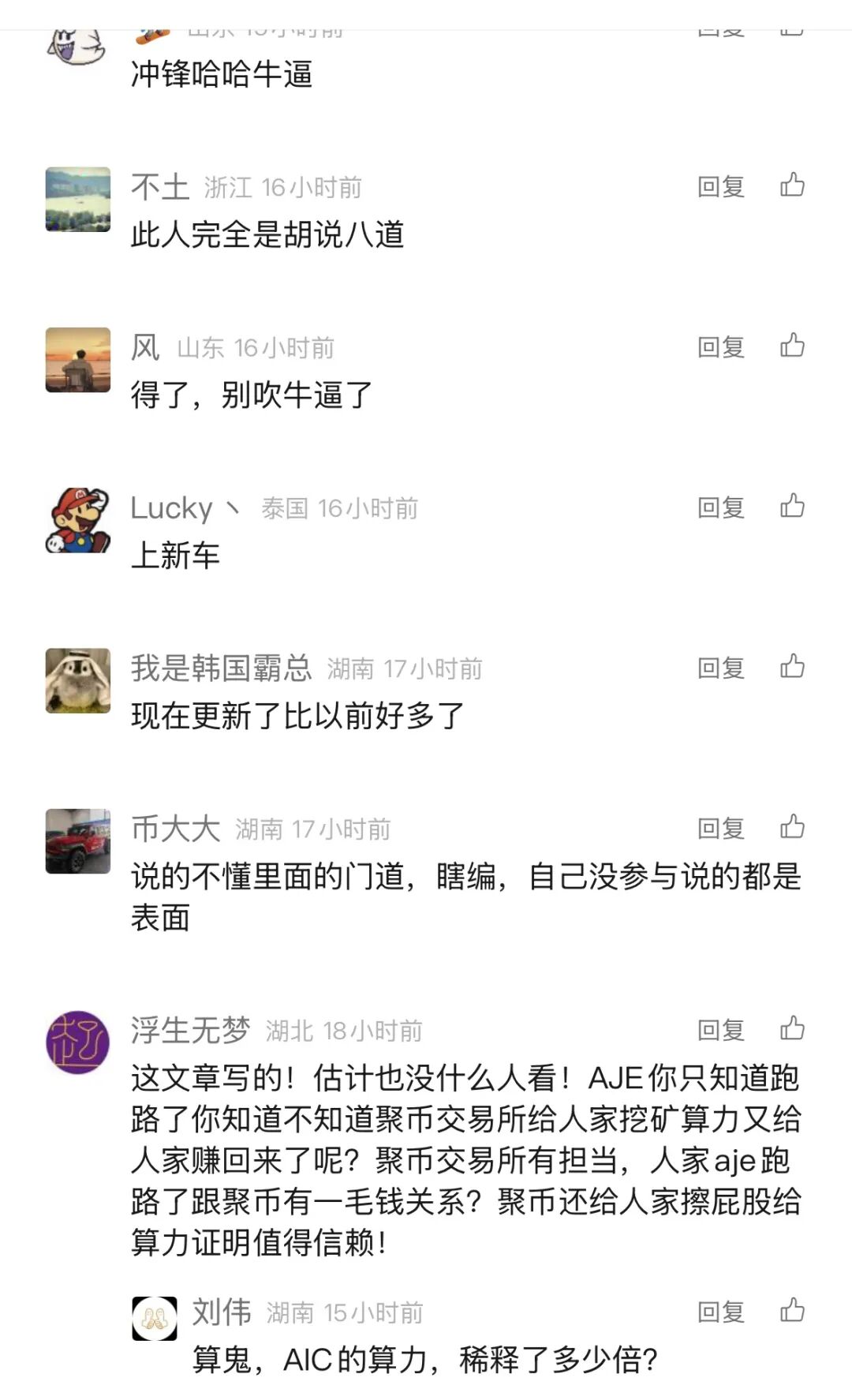
Task: Select the username 刘伟
Action: point(222,1312)
